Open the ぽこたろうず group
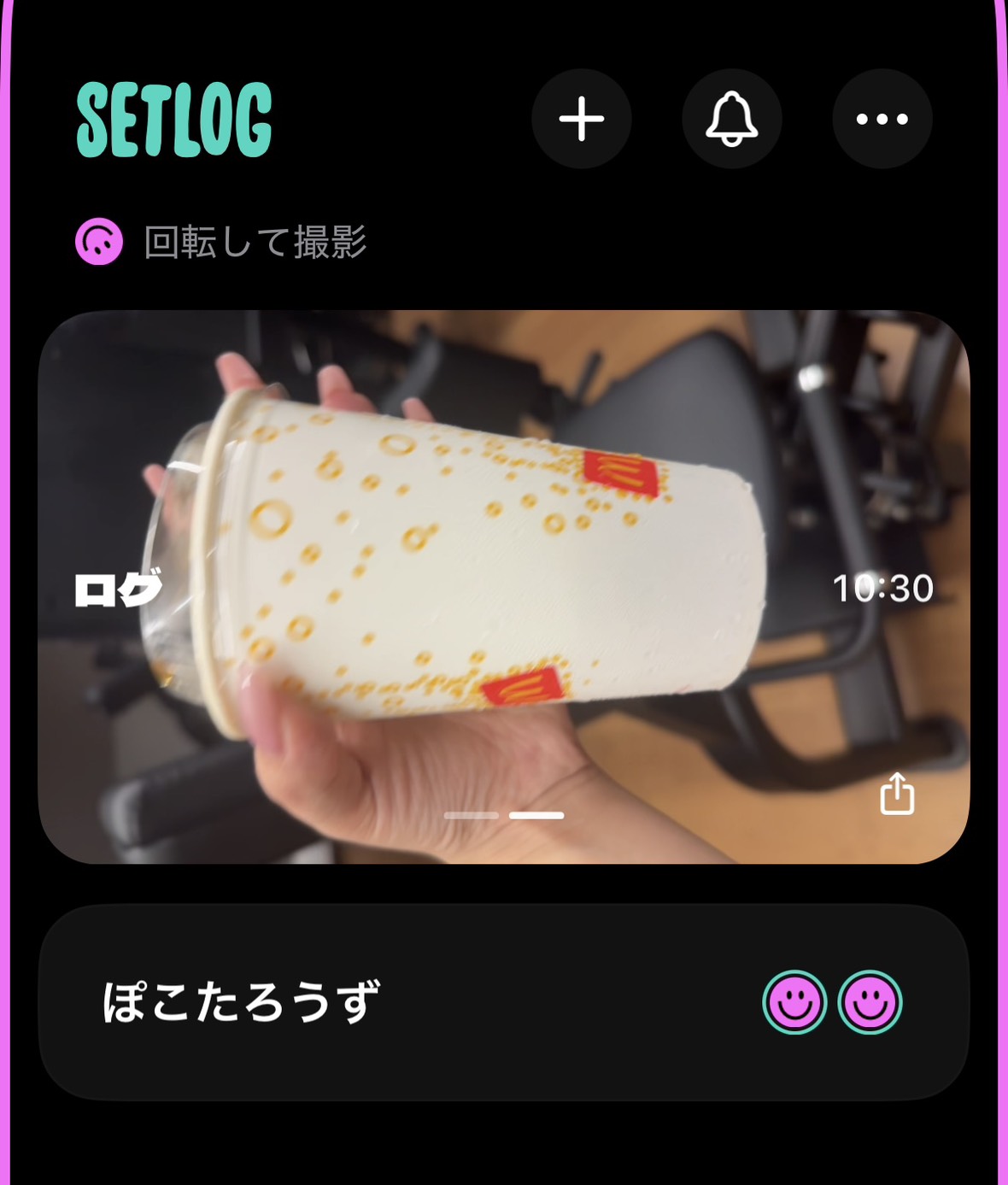The image size is (1008, 1185). point(504,1002)
